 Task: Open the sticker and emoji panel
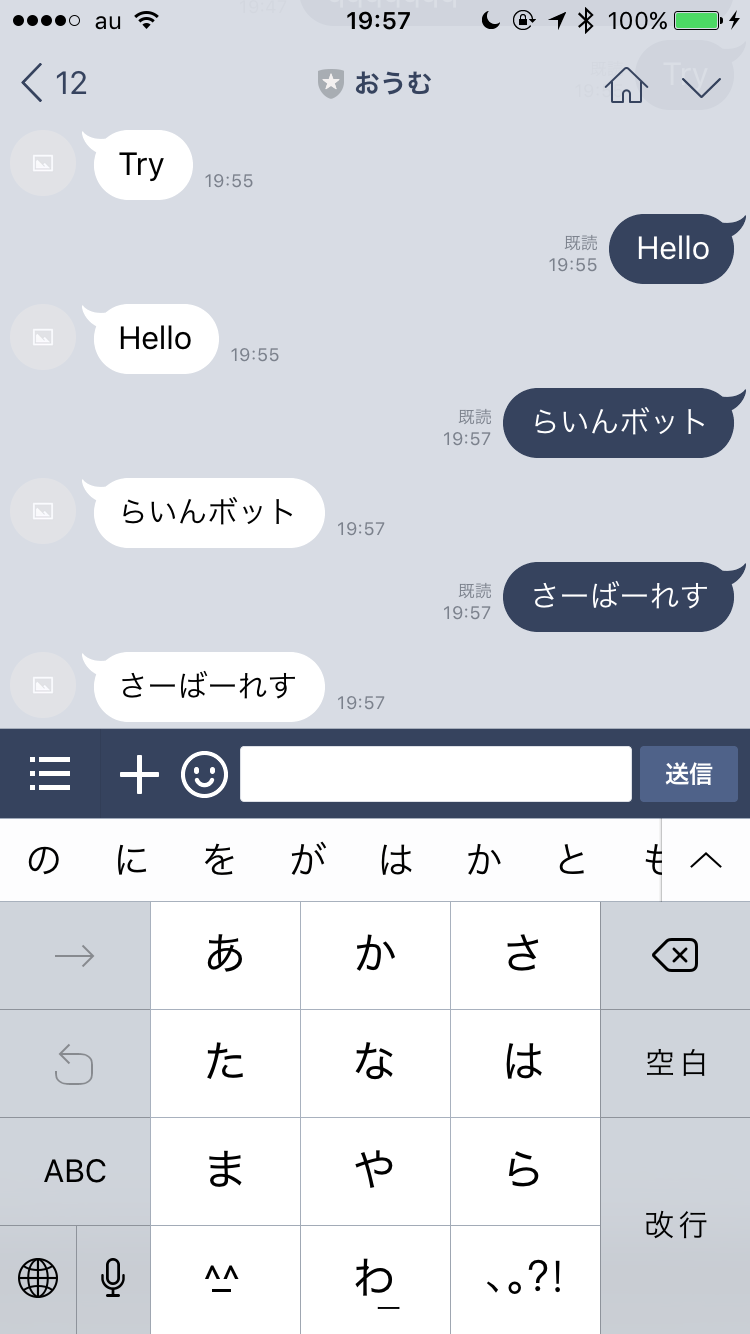tap(203, 773)
